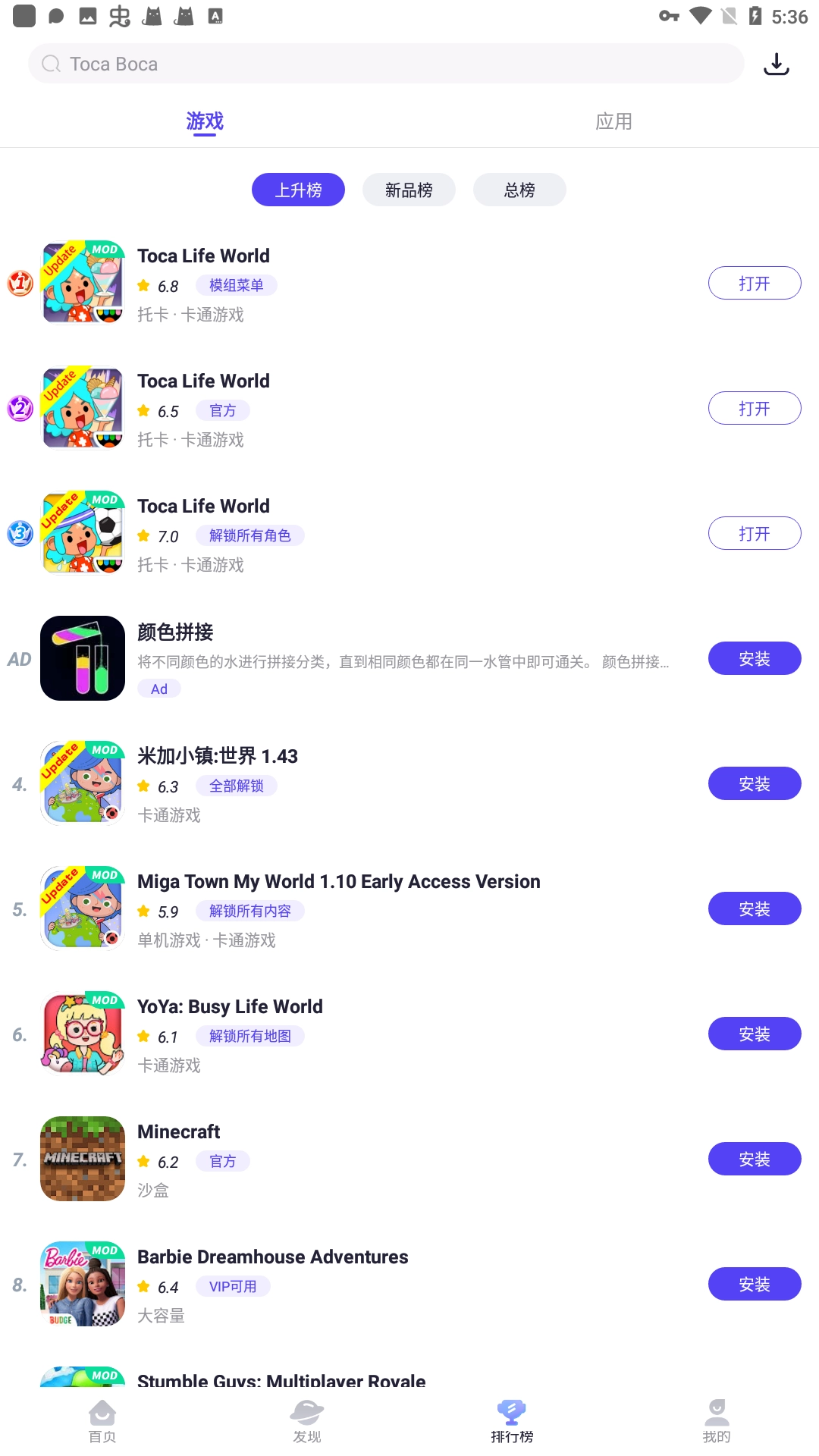Select the 上升榜 ranking filter
This screenshot has height=1456, width=819.
click(x=298, y=190)
